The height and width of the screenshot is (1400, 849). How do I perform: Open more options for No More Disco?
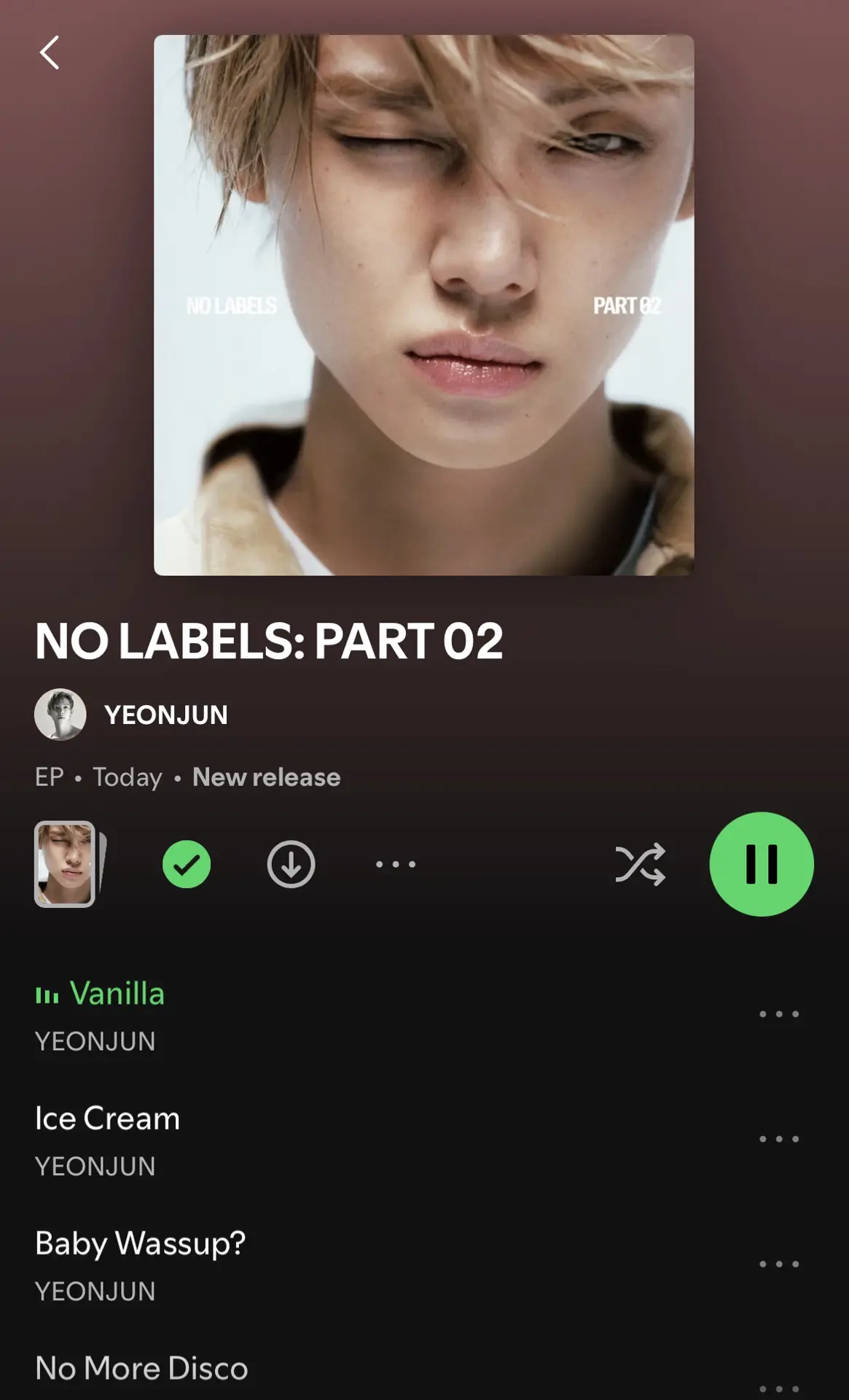click(779, 1389)
